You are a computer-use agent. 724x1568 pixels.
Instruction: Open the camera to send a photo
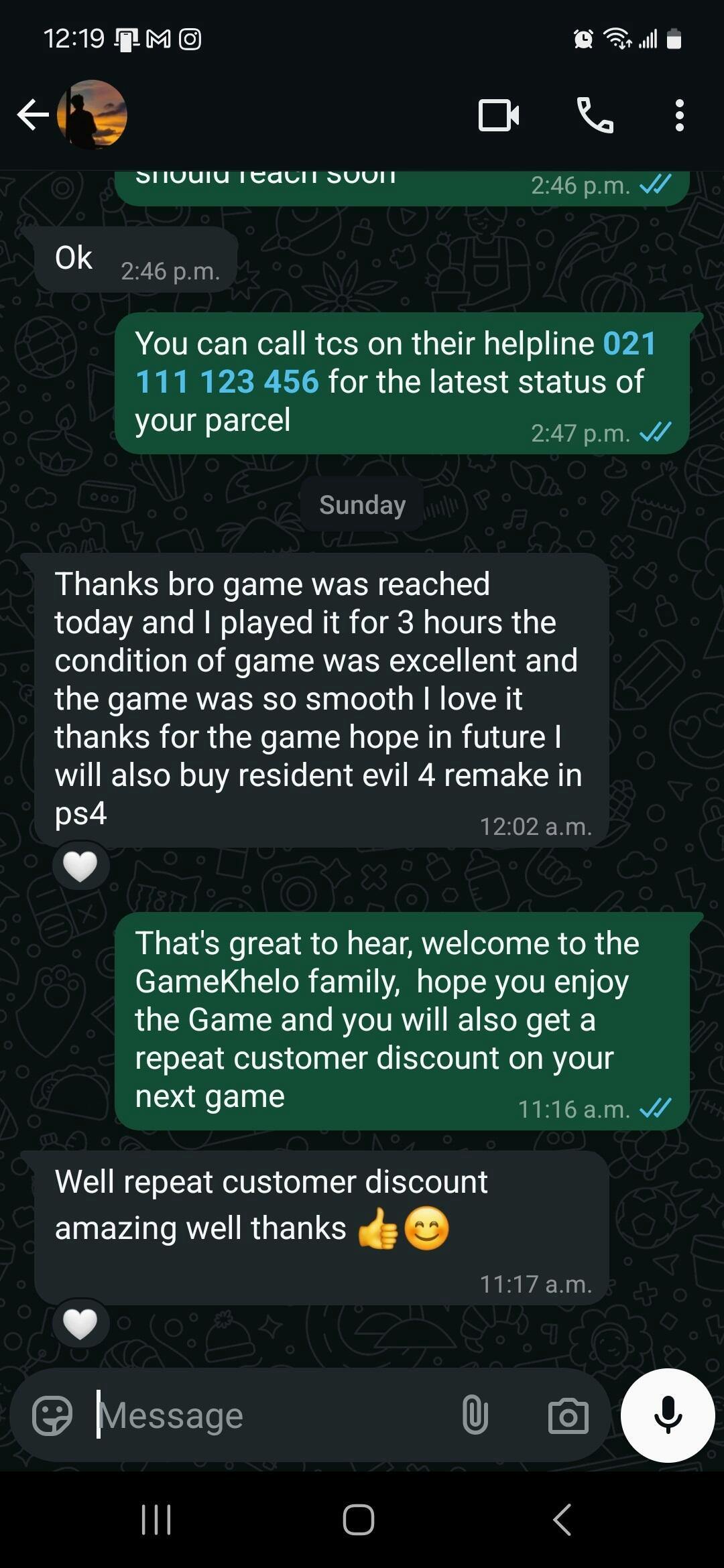click(568, 1415)
